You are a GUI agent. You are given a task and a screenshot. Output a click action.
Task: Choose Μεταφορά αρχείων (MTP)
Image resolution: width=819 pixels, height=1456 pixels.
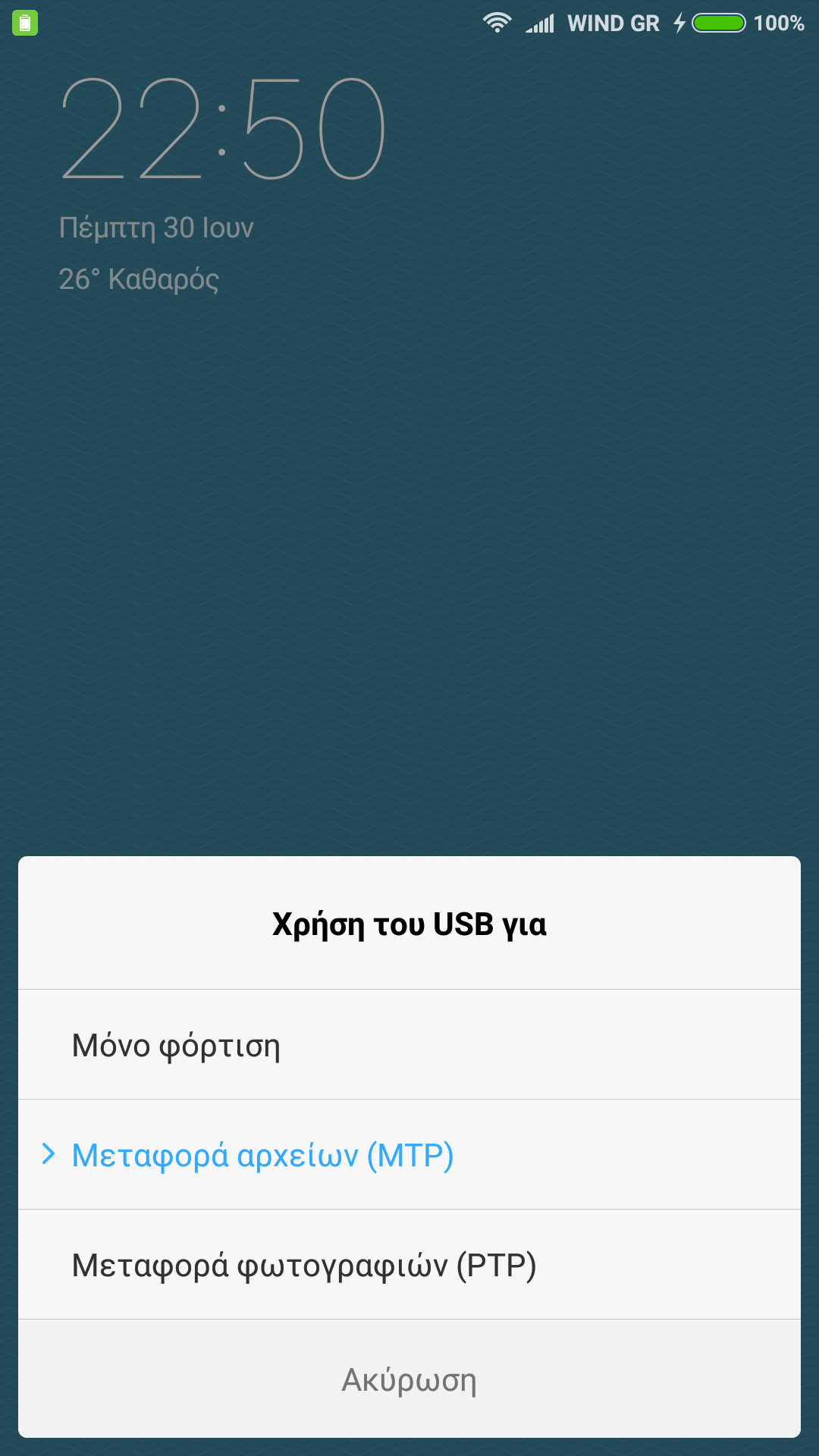pyautogui.click(x=409, y=1155)
